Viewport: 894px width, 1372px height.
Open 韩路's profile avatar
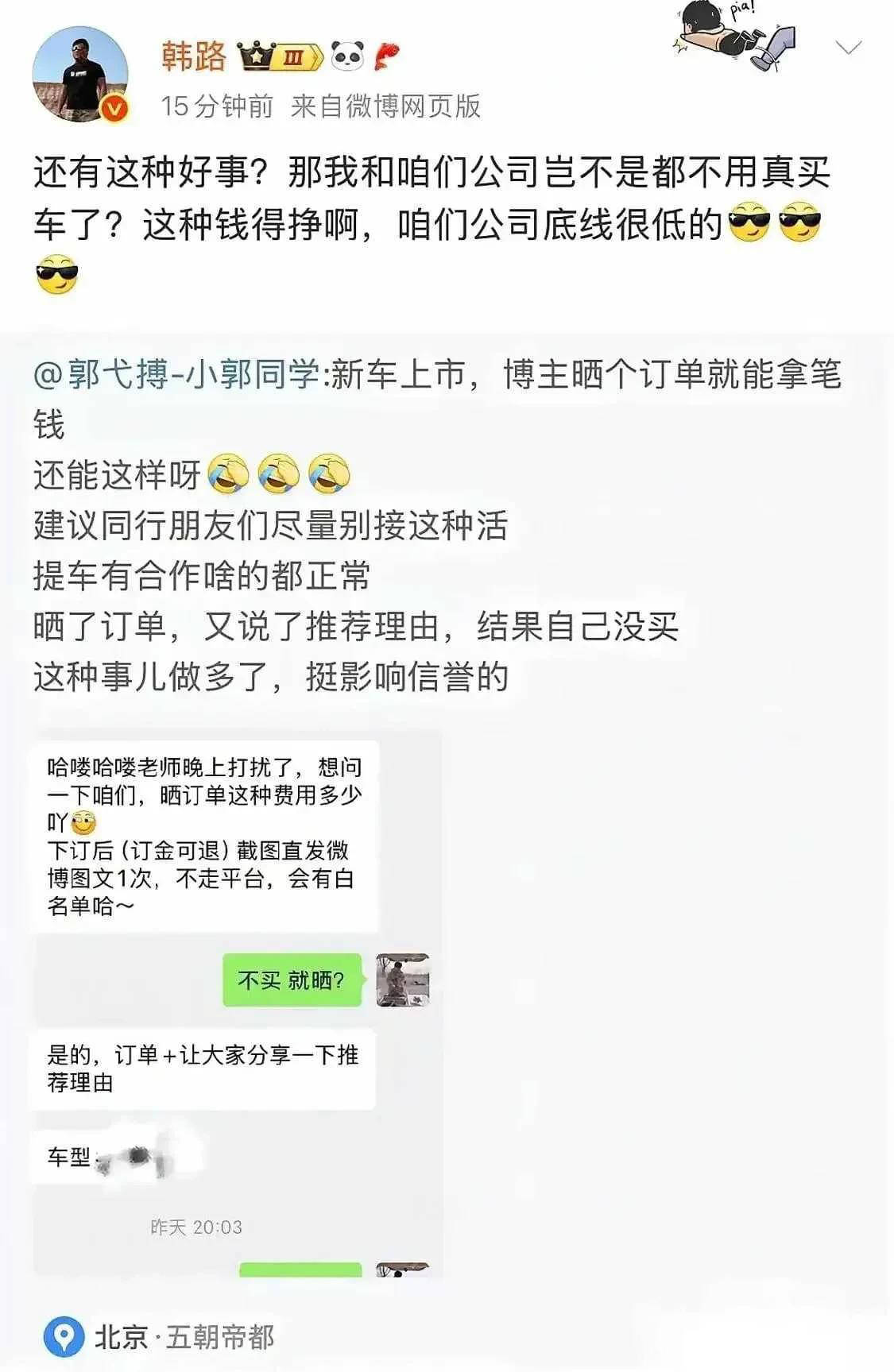click(x=79, y=73)
